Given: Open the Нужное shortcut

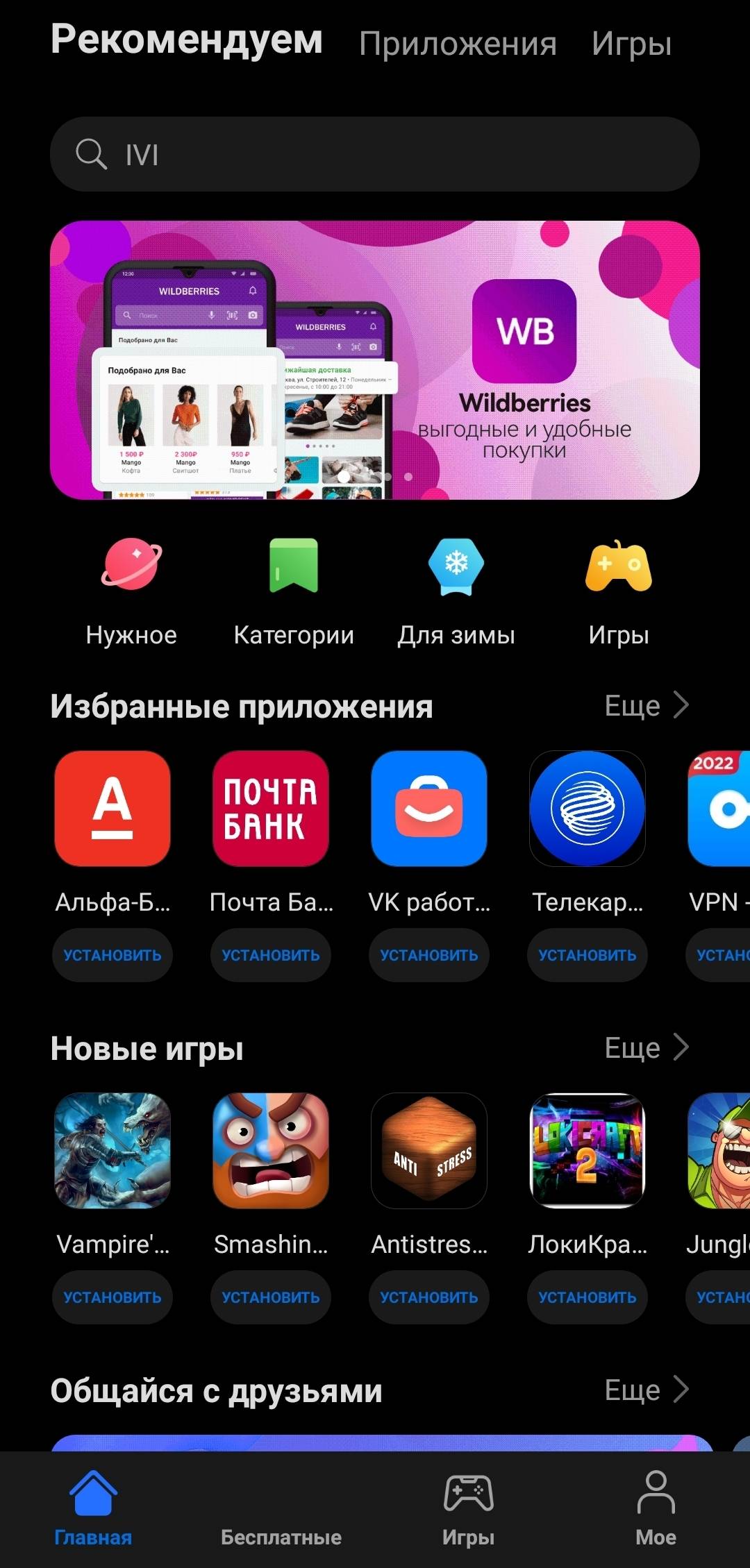Looking at the screenshot, I should (131, 590).
